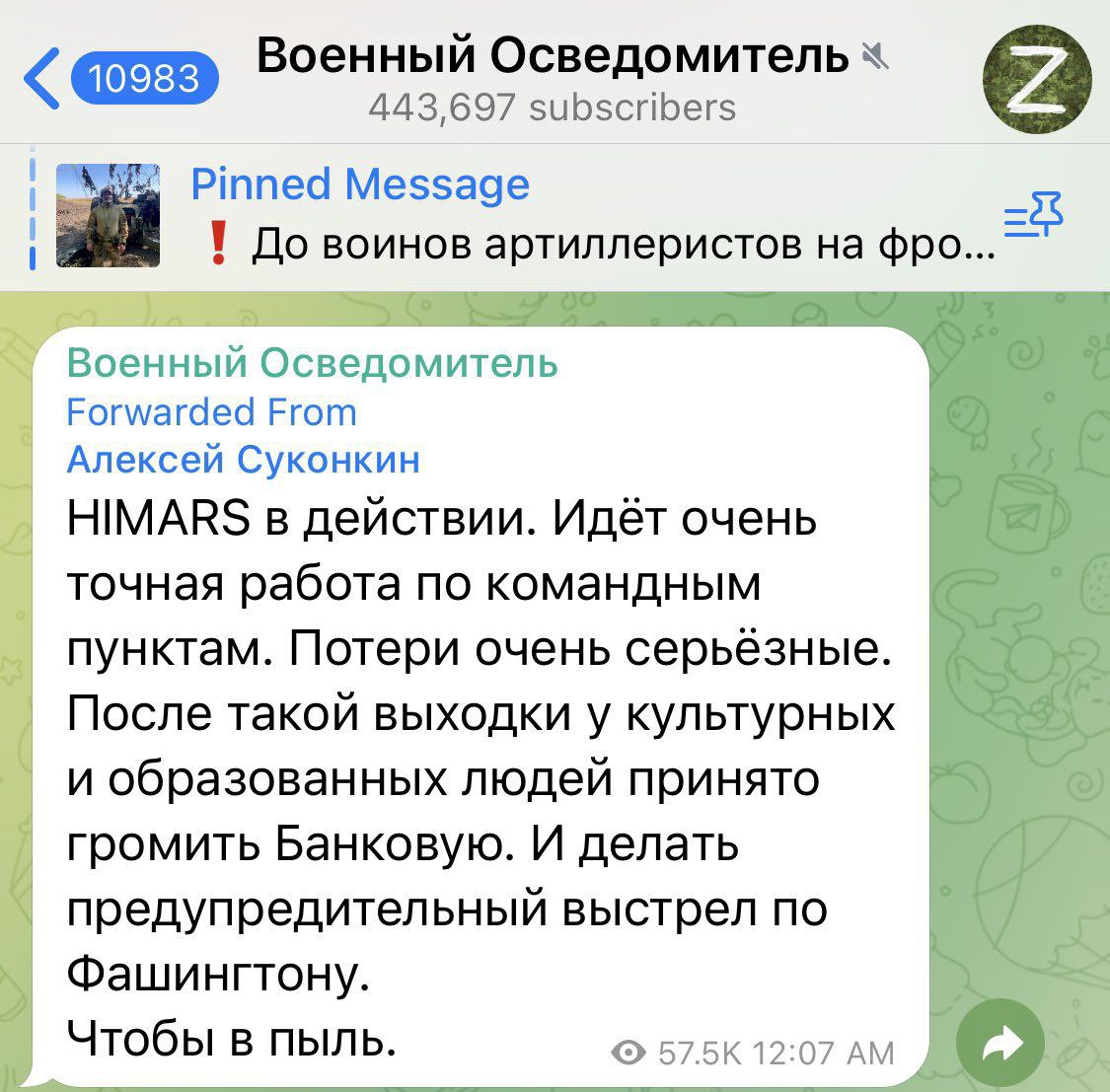This screenshot has width=1110, height=1092.
Task: Open the pinned message
Action: coord(592,215)
